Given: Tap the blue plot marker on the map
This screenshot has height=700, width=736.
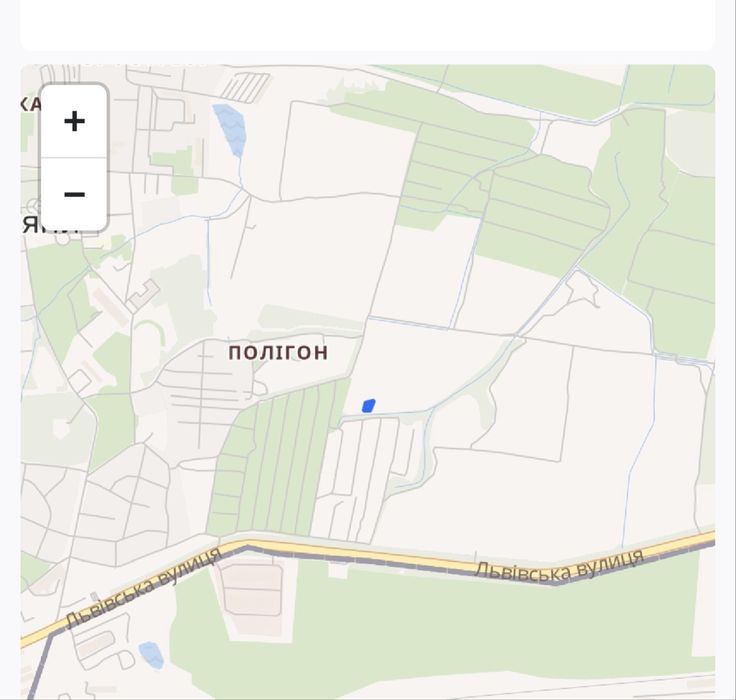Looking at the screenshot, I should coord(368,405).
